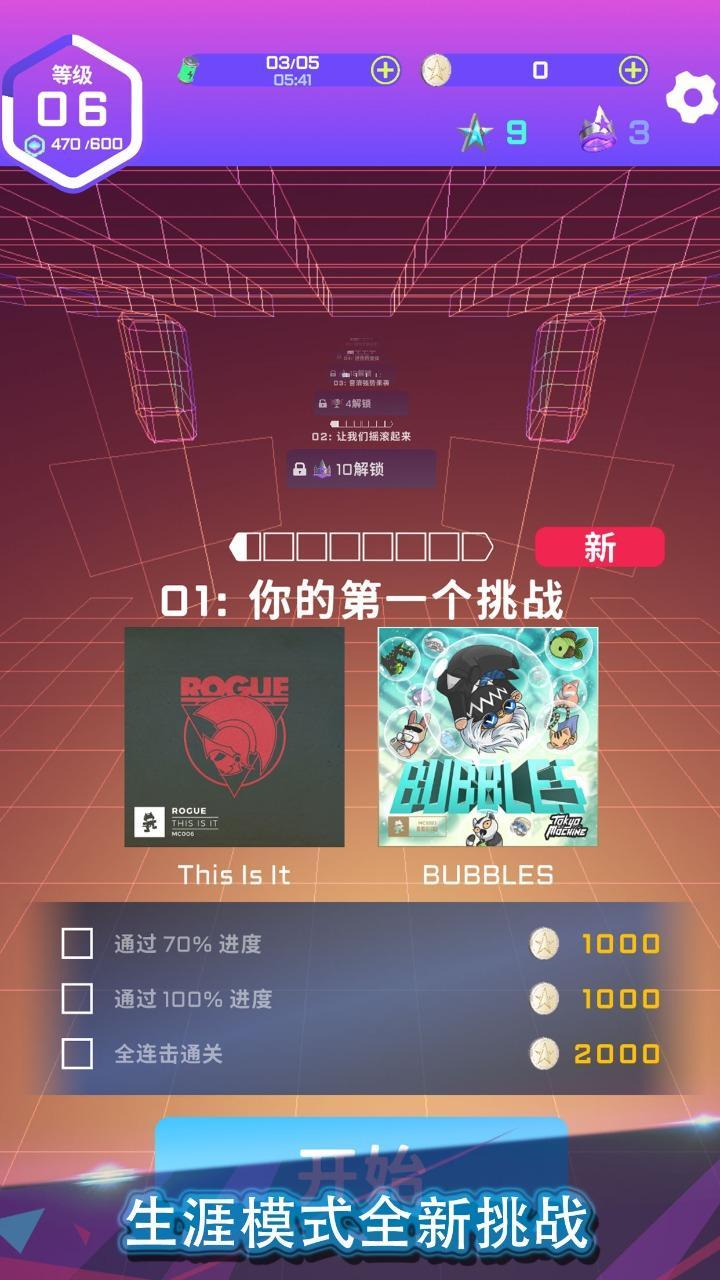720x1280 pixels.
Task: Add more energy with the plus button
Action: point(385,70)
